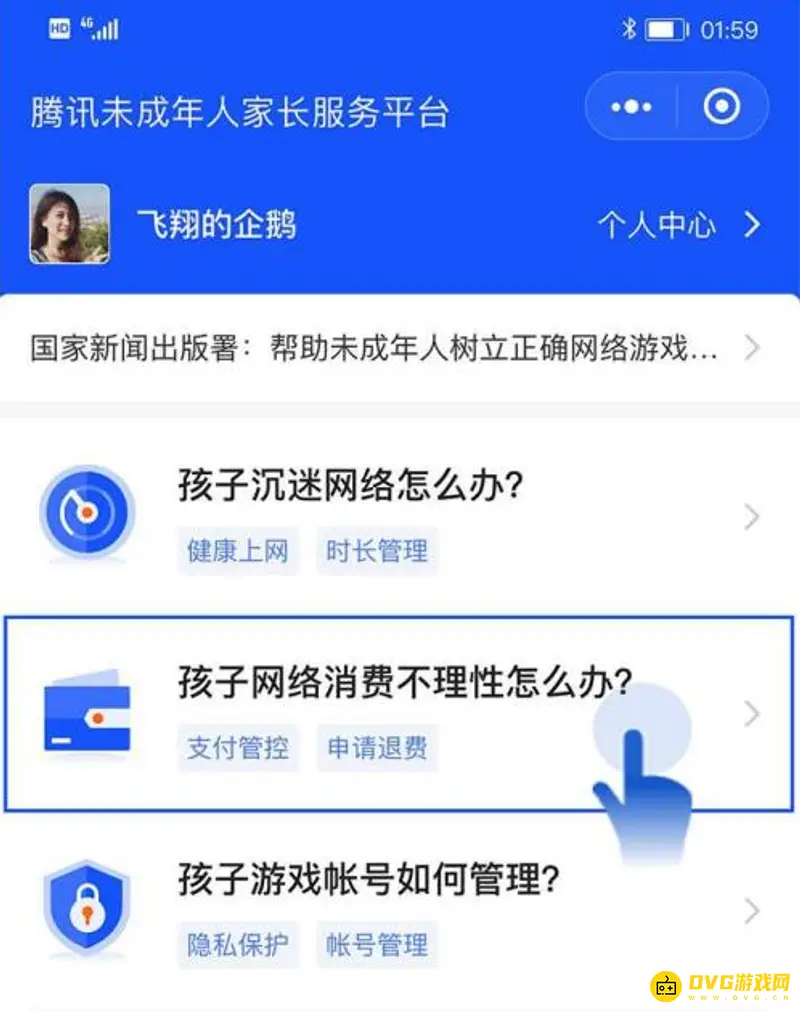Expand the 孩子游戏帐号如何管理 card chevron
This screenshot has height=1012, width=800.
751,910
